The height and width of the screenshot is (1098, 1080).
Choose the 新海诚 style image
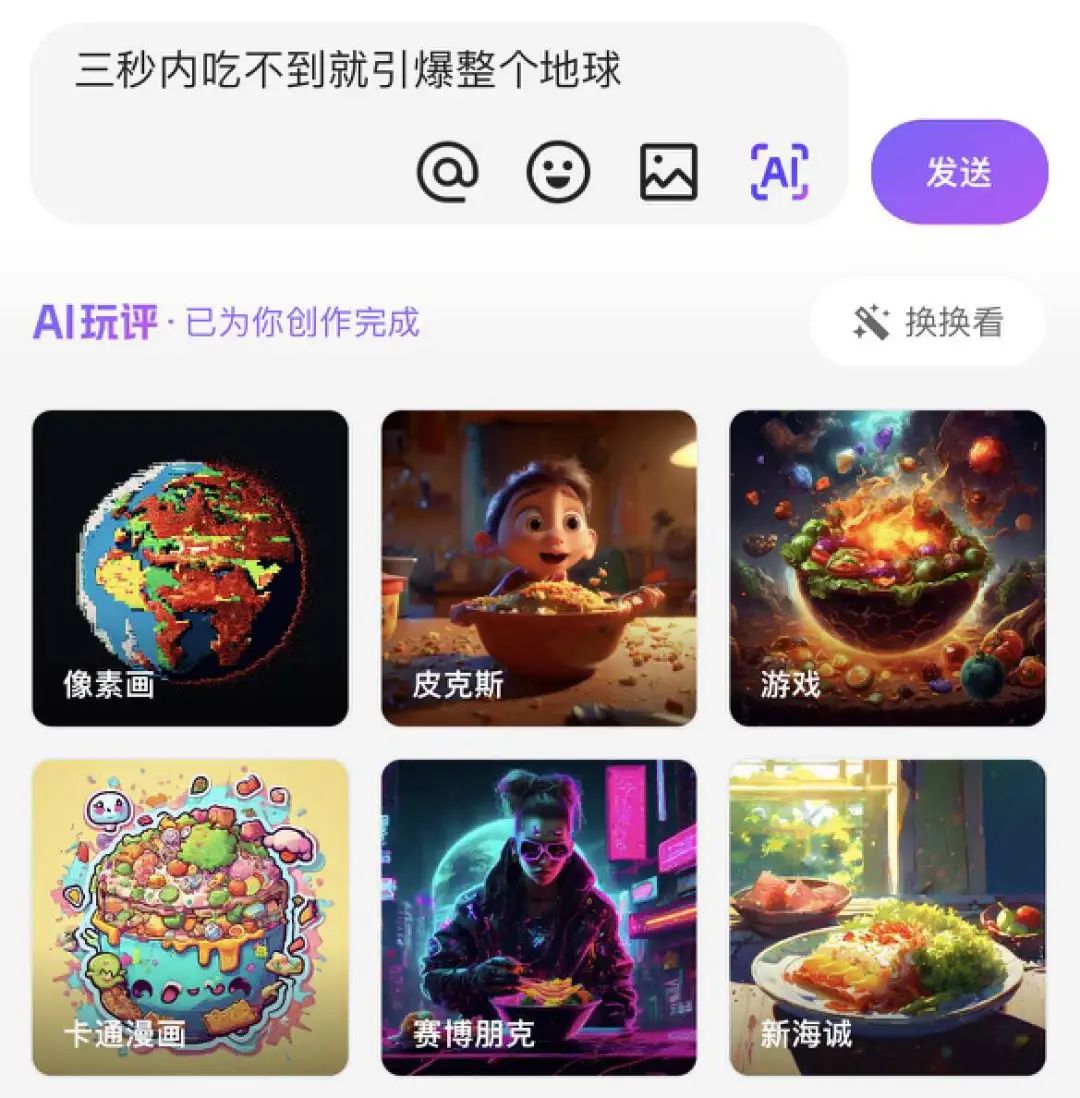pyautogui.click(x=887, y=917)
